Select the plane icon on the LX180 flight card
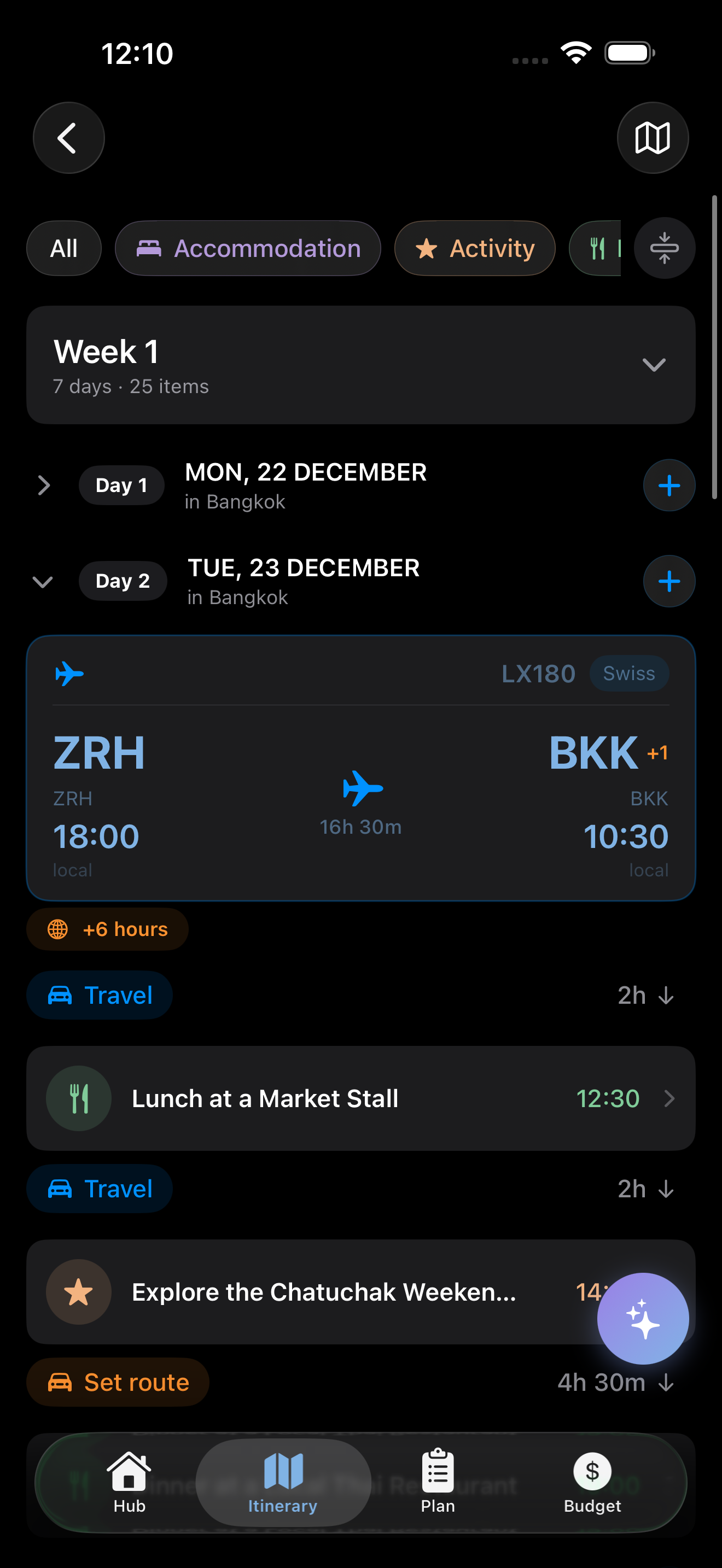The image size is (722, 1568). (x=69, y=673)
